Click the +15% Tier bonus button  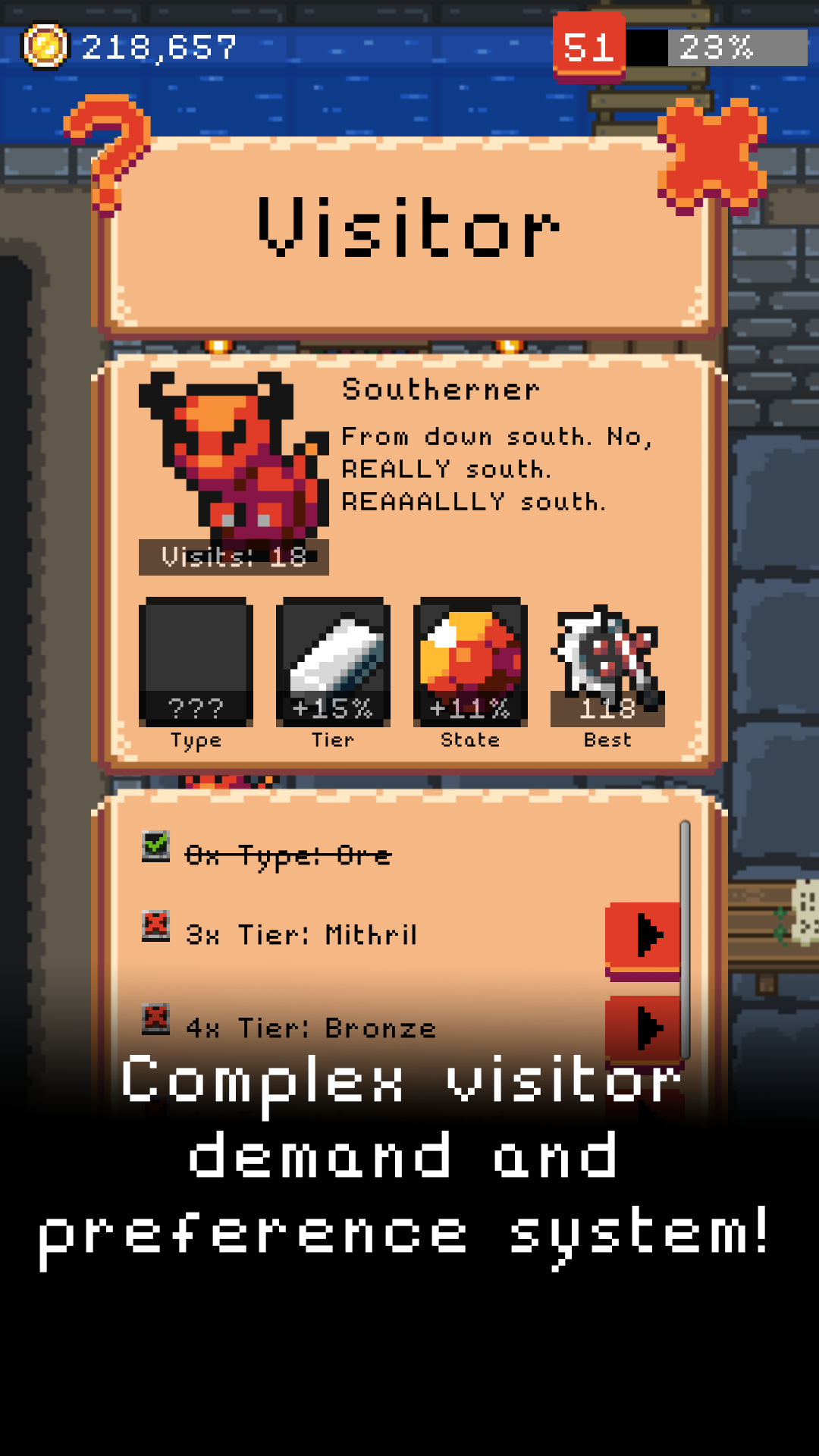pos(334,709)
